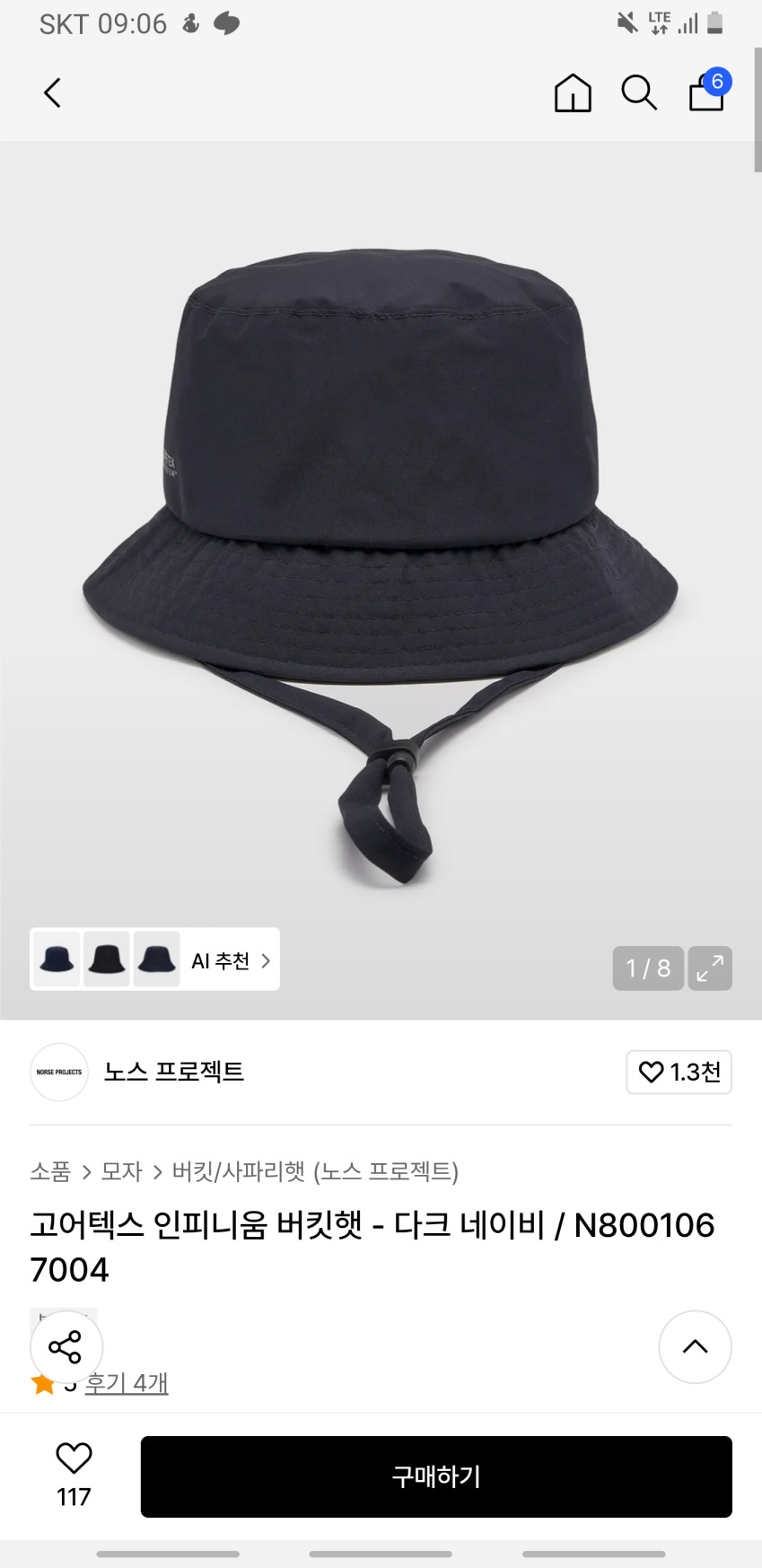Like the brand with 1.3천 heart button
The height and width of the screenshot is (1568, 762).
679,1072
